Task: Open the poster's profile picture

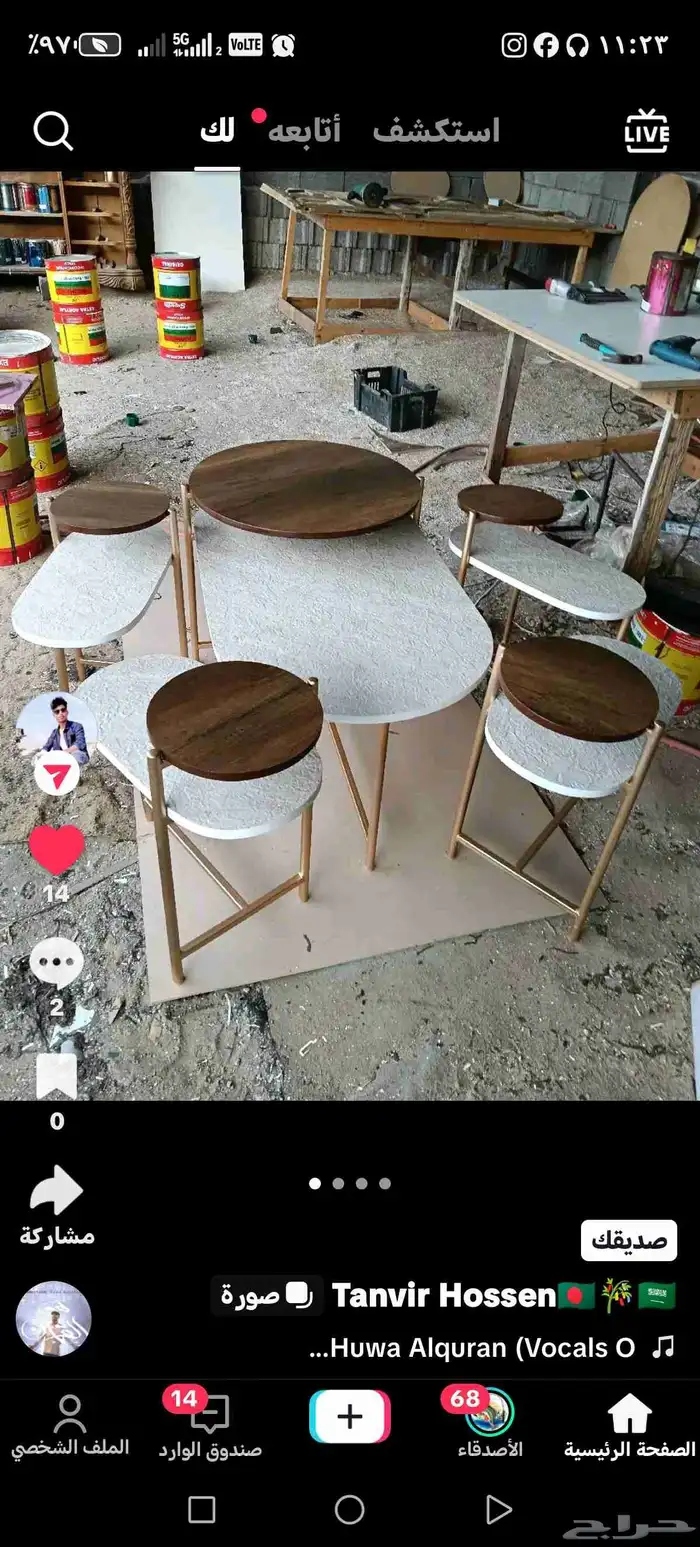Action: point(57,729)
